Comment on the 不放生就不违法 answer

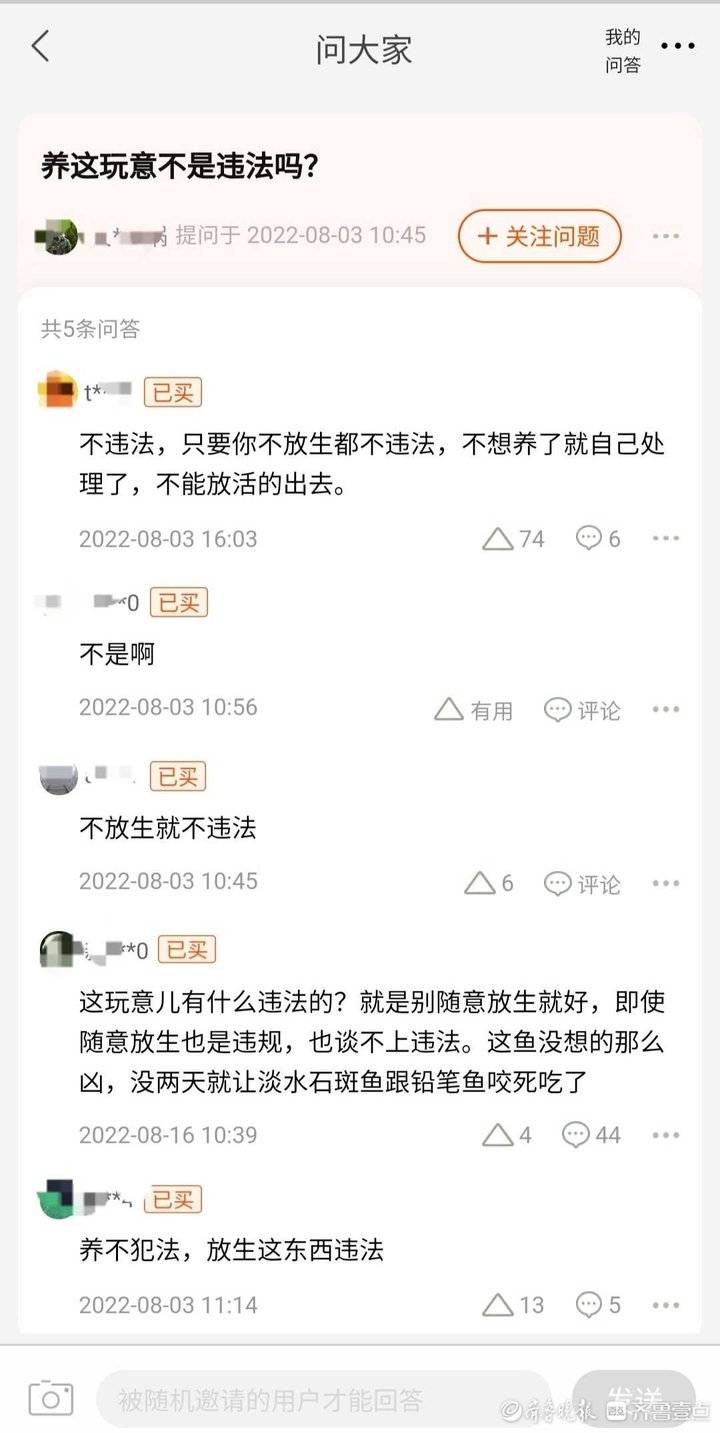[x=582, y=883]
